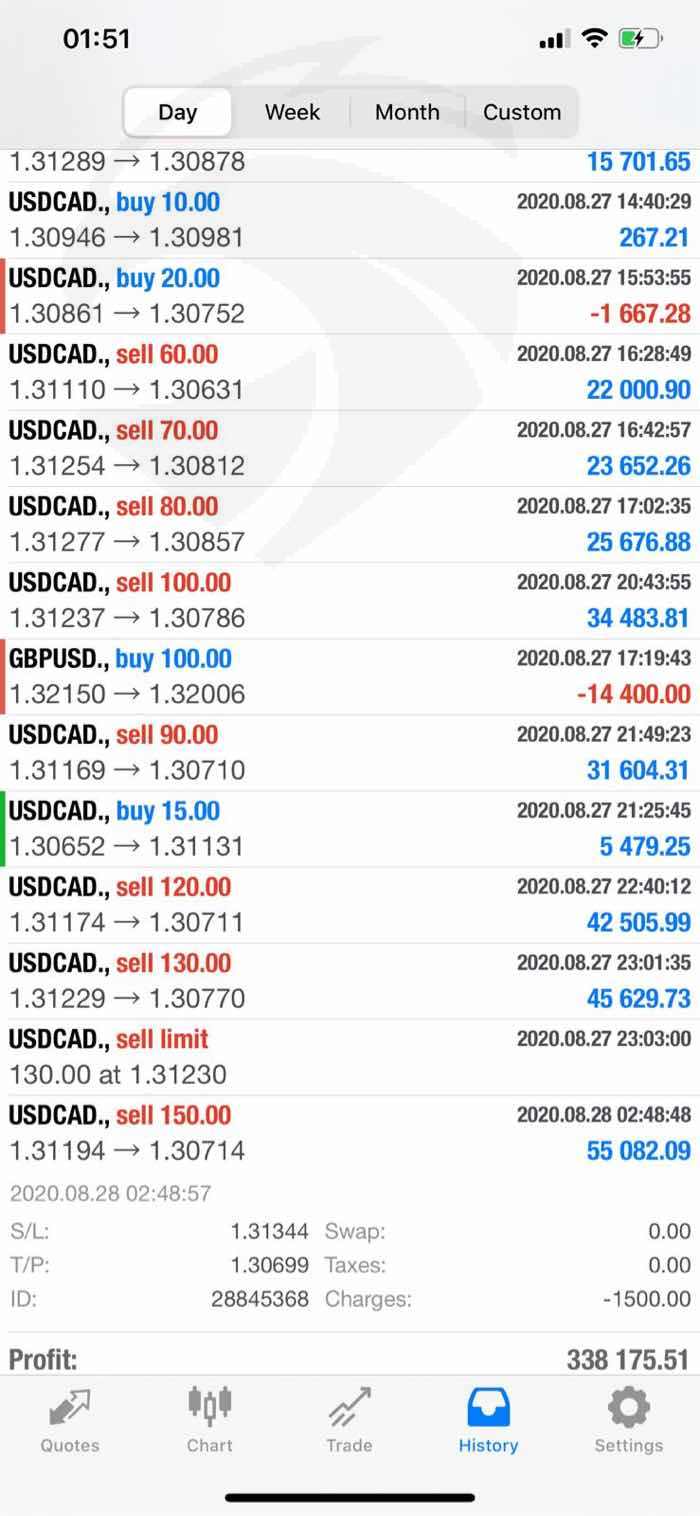The width and height of the screenshot is (700, 1516).
Task: Select the Day period filter
Action: 178,112
